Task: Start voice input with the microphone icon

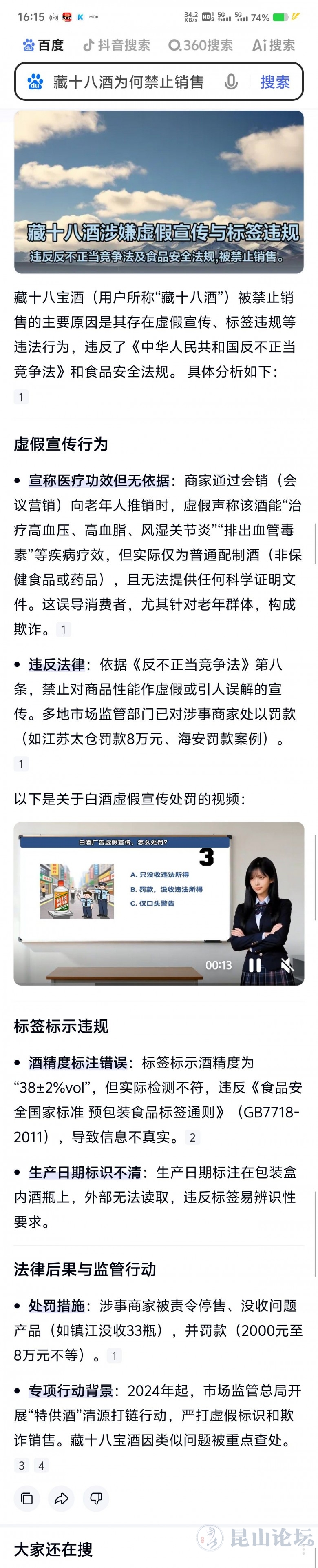Action: [x=231, y=82]
